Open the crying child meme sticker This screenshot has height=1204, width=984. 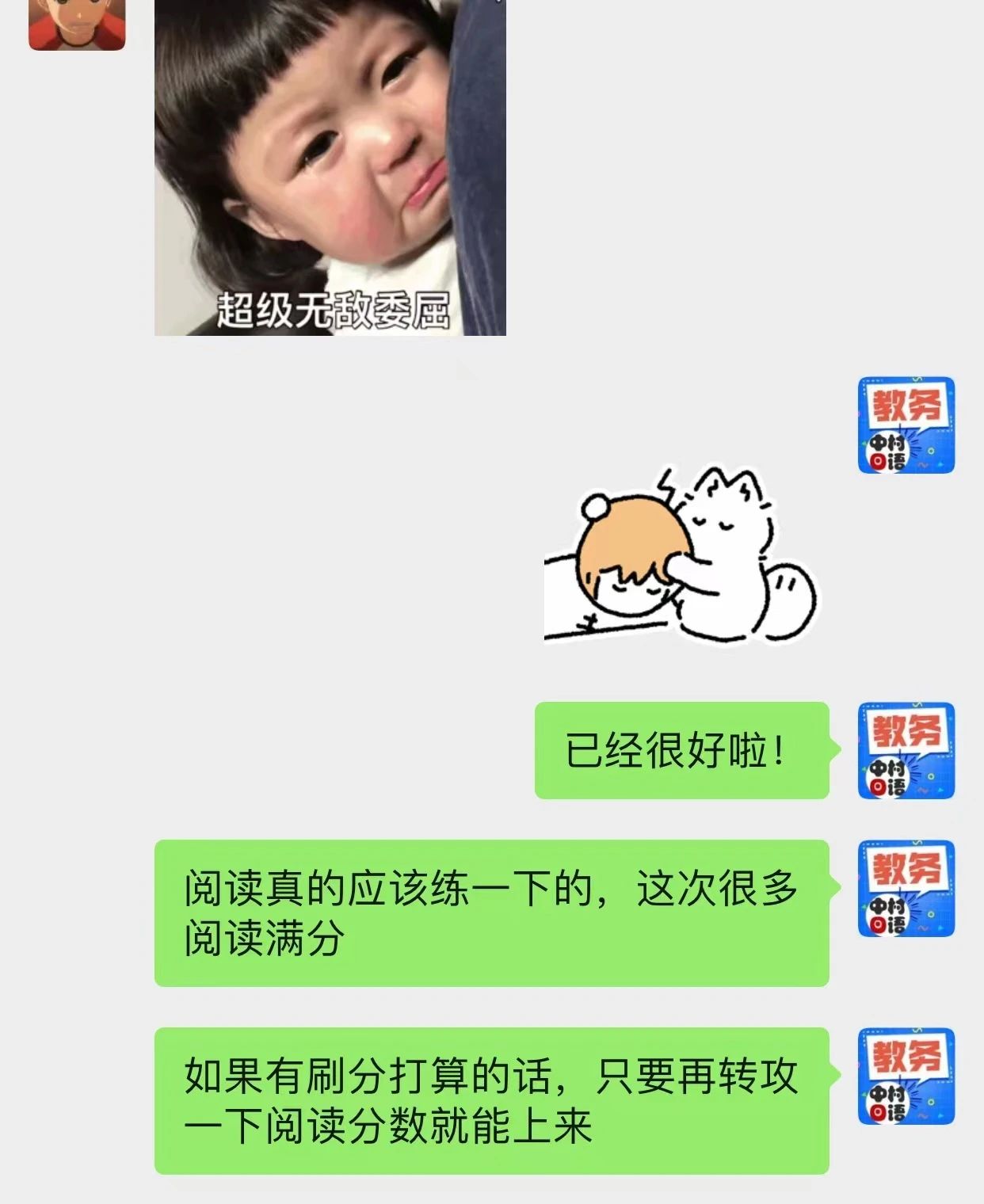tap(330, 166)
